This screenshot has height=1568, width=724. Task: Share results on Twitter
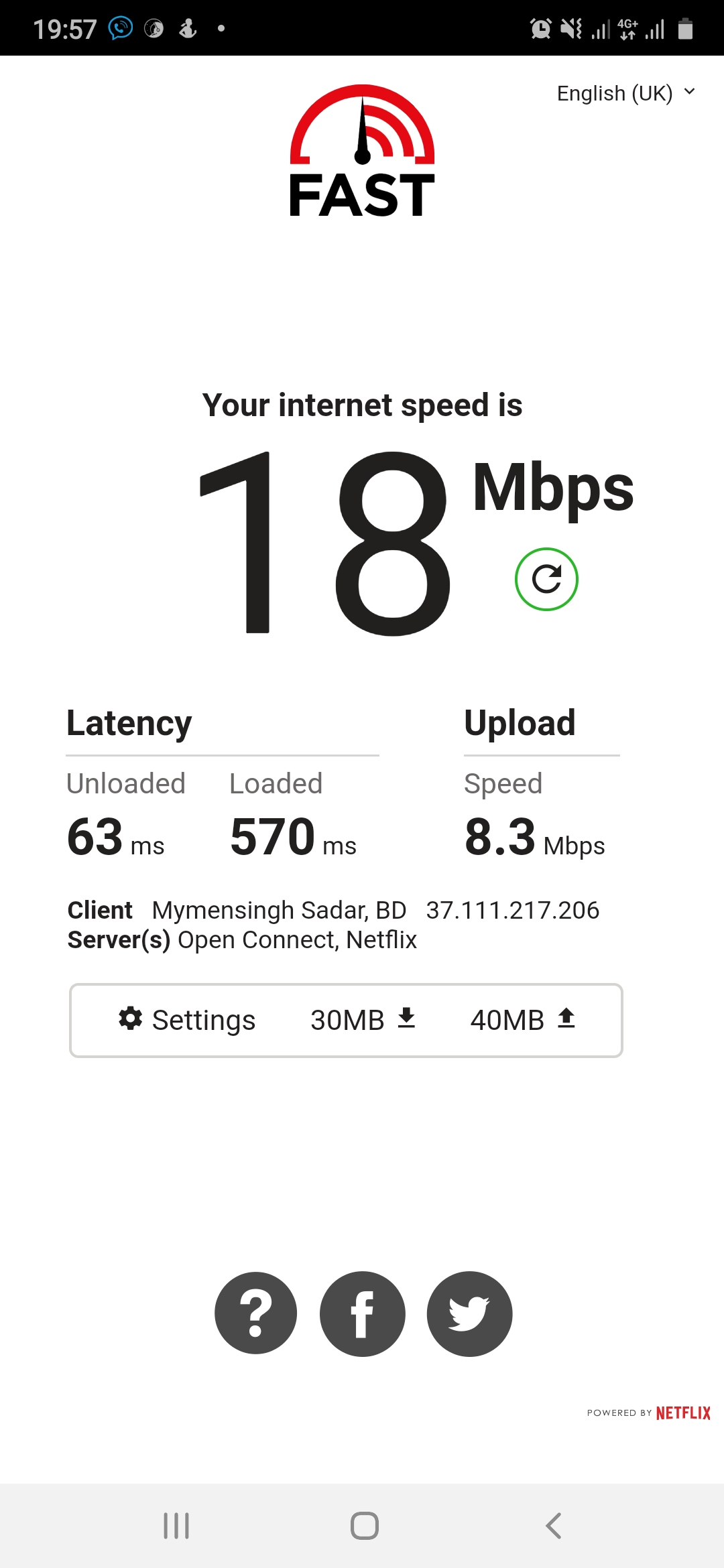coord(469,1313)
